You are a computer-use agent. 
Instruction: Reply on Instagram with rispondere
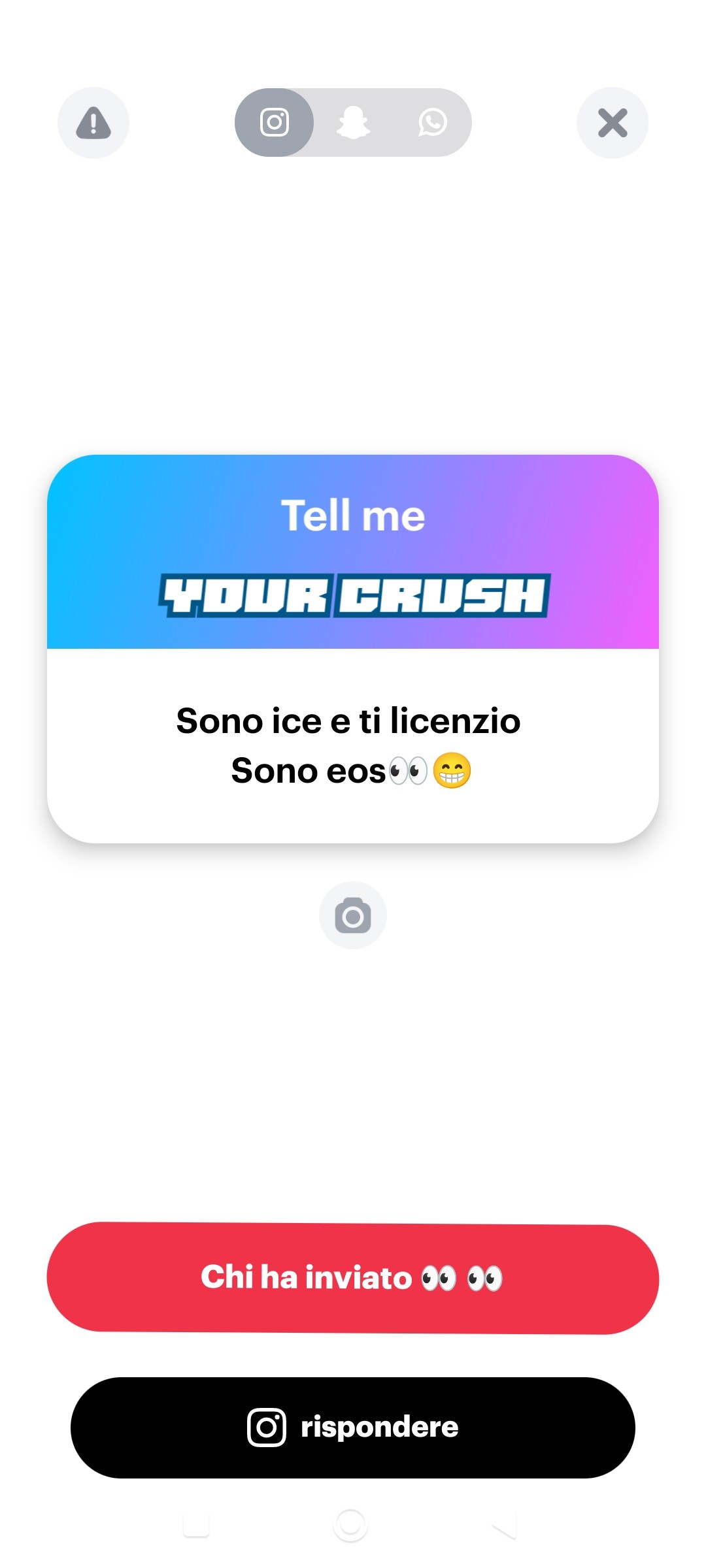353,1428
